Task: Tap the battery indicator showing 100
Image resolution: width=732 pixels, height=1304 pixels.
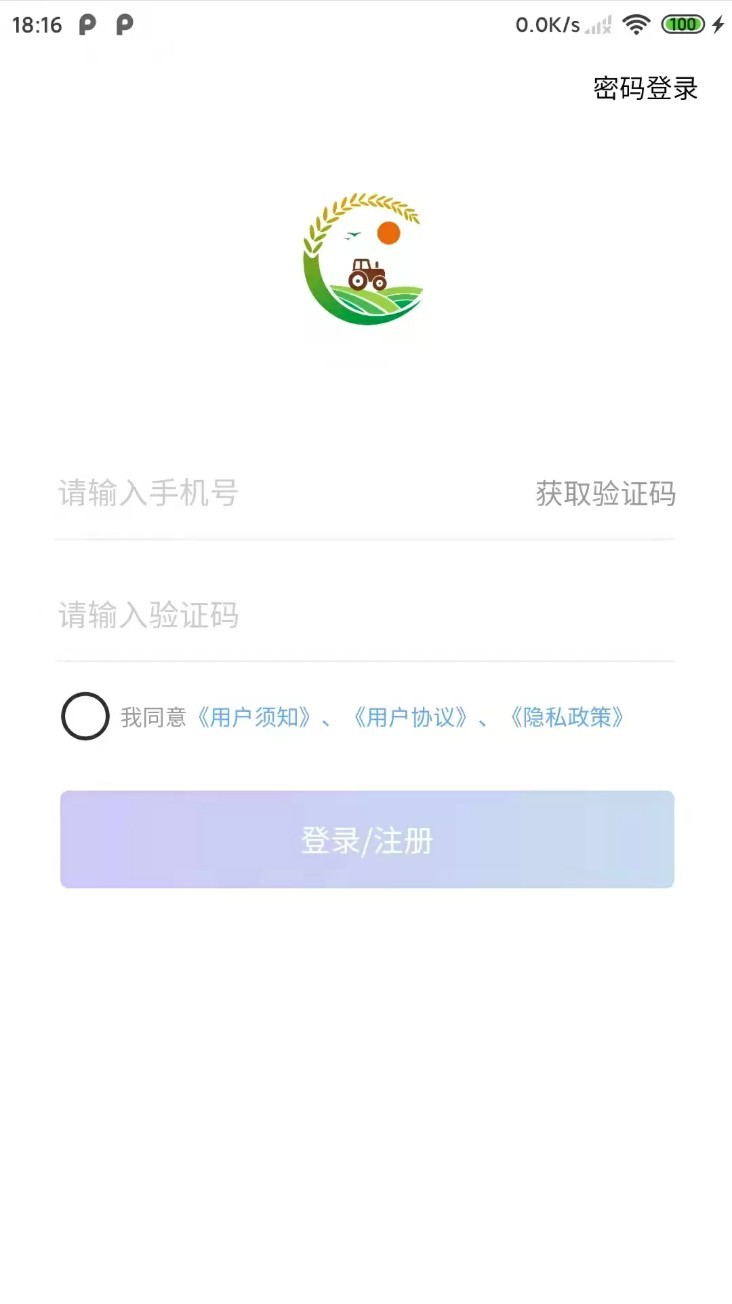Action: (681, 24)
